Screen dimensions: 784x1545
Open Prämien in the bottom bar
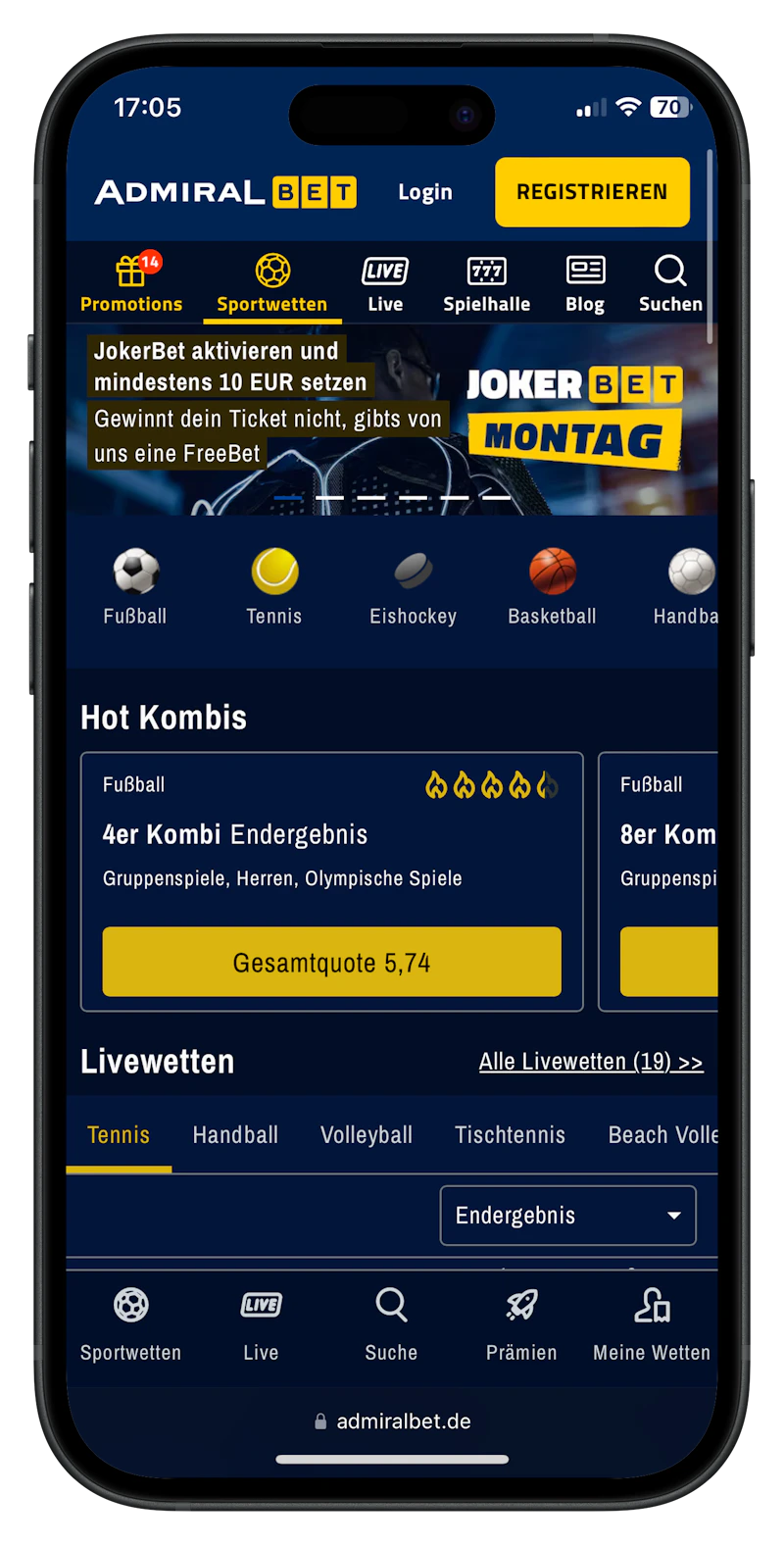pos(521,1324)
